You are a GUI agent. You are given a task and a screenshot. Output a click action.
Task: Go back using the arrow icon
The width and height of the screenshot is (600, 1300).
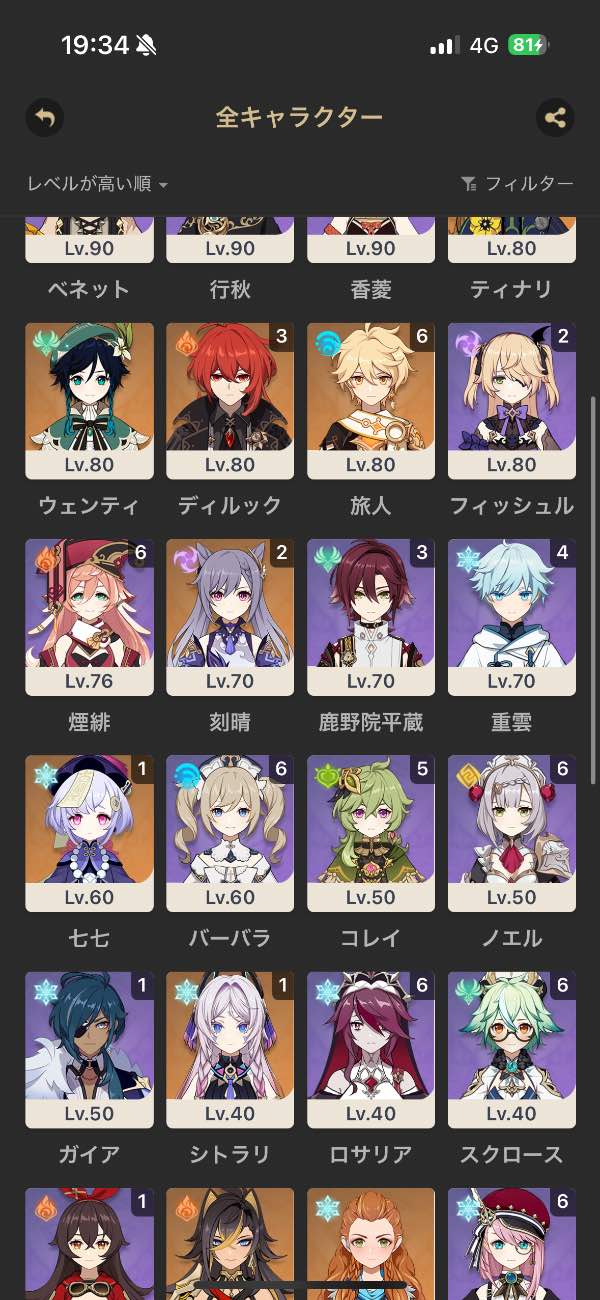click(x=45, y=118)
